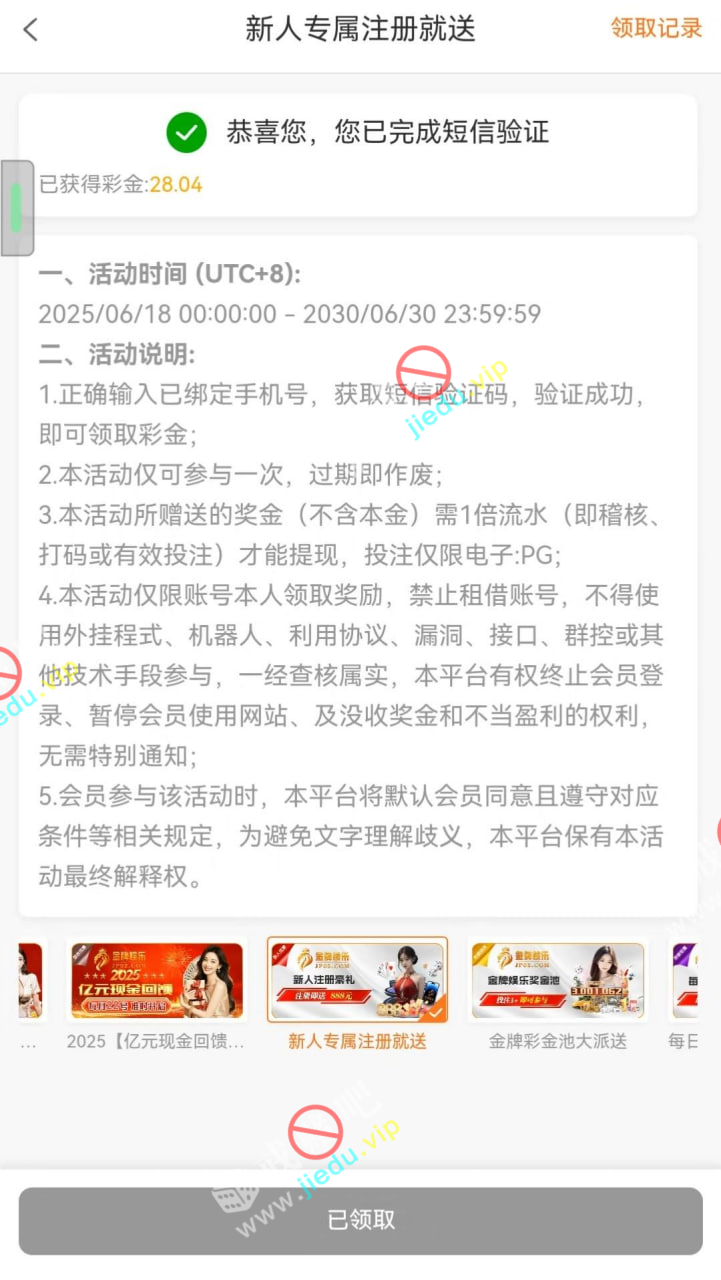This screenshot has width=721, height=1280.
Task: Select the 新人专属注册就送 promotion card
Action: click(357, 981)
